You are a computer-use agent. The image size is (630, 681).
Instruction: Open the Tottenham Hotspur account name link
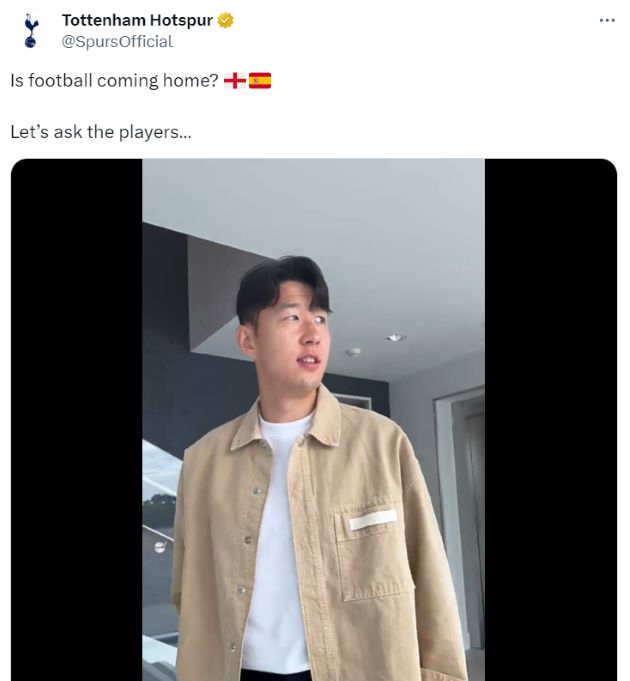(x=137, y=20)
